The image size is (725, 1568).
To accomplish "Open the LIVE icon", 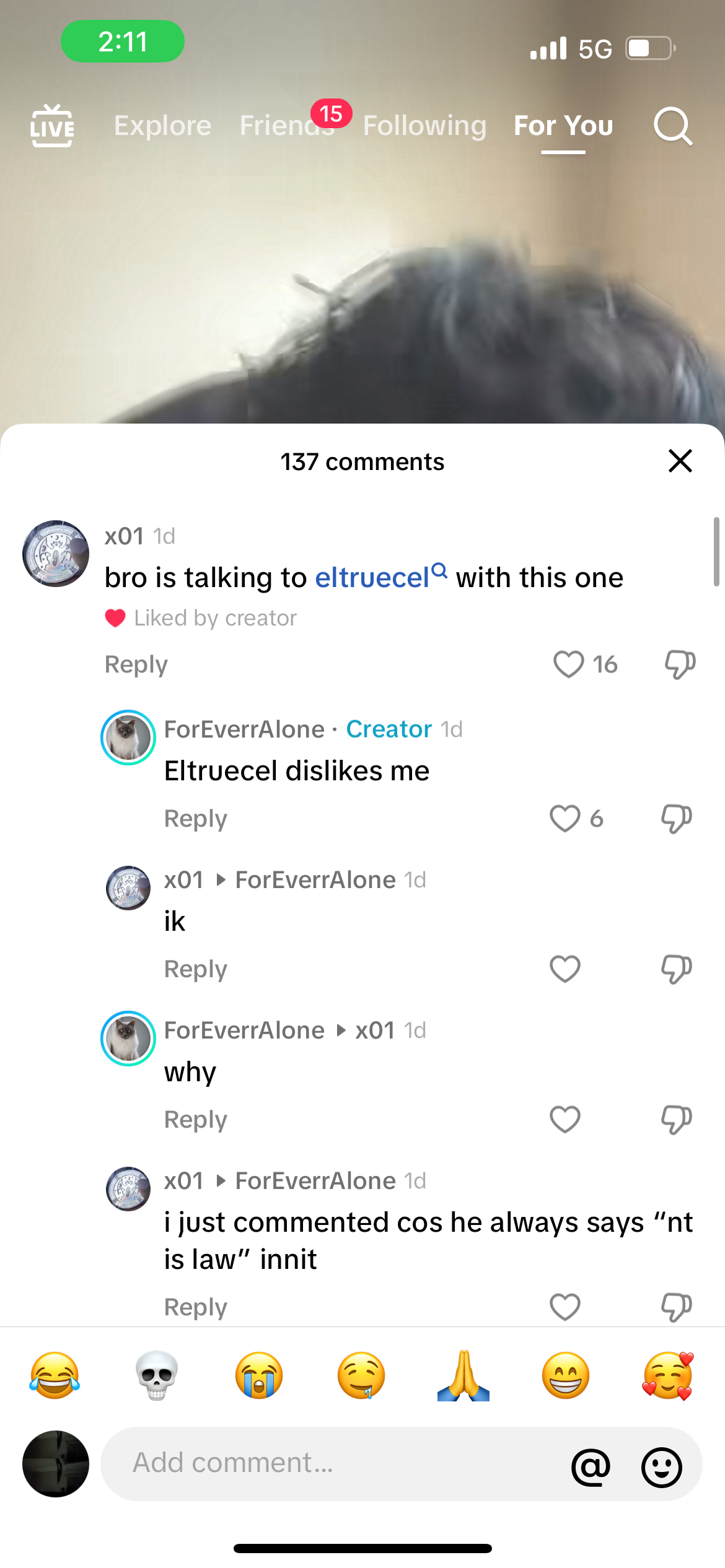I will 52,126.
